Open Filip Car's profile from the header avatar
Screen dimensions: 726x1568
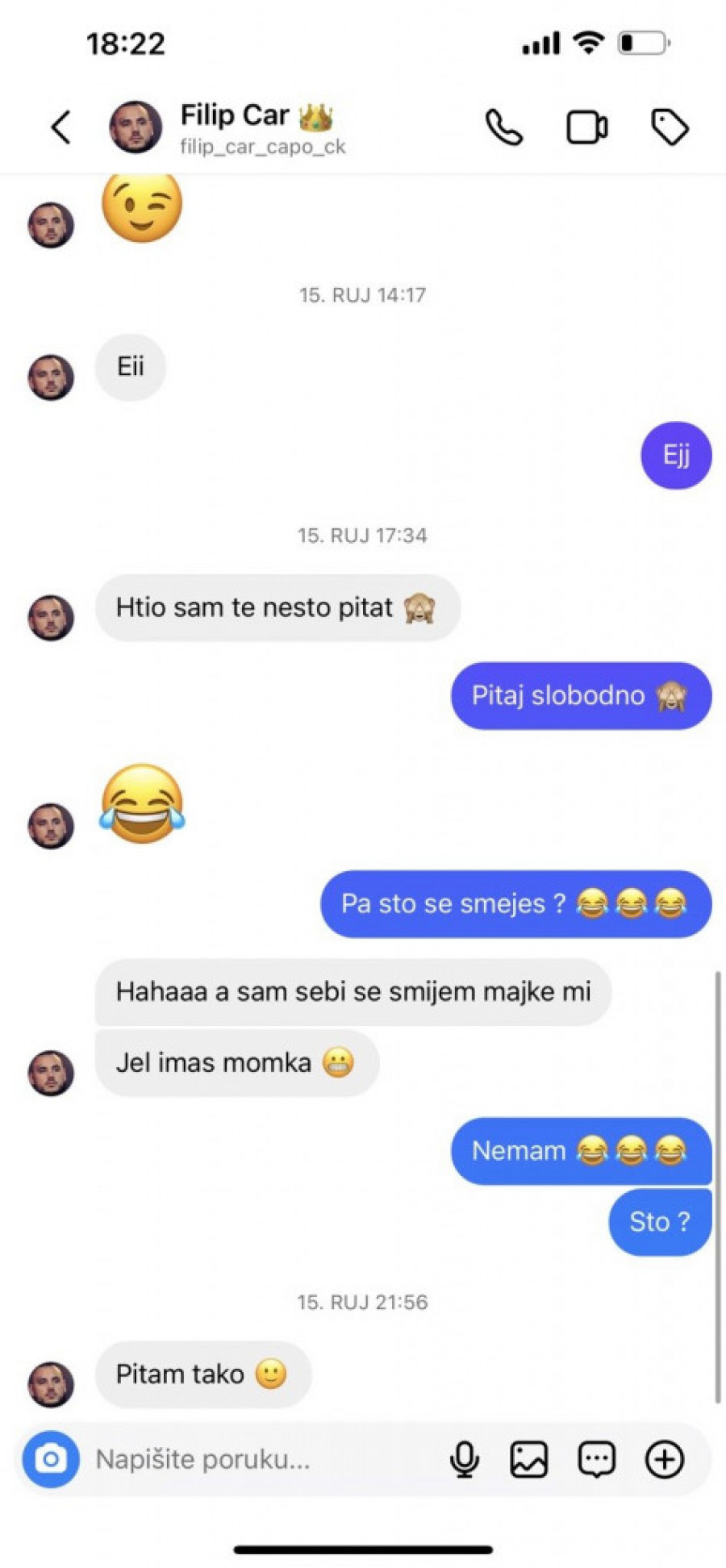(135, 127)
